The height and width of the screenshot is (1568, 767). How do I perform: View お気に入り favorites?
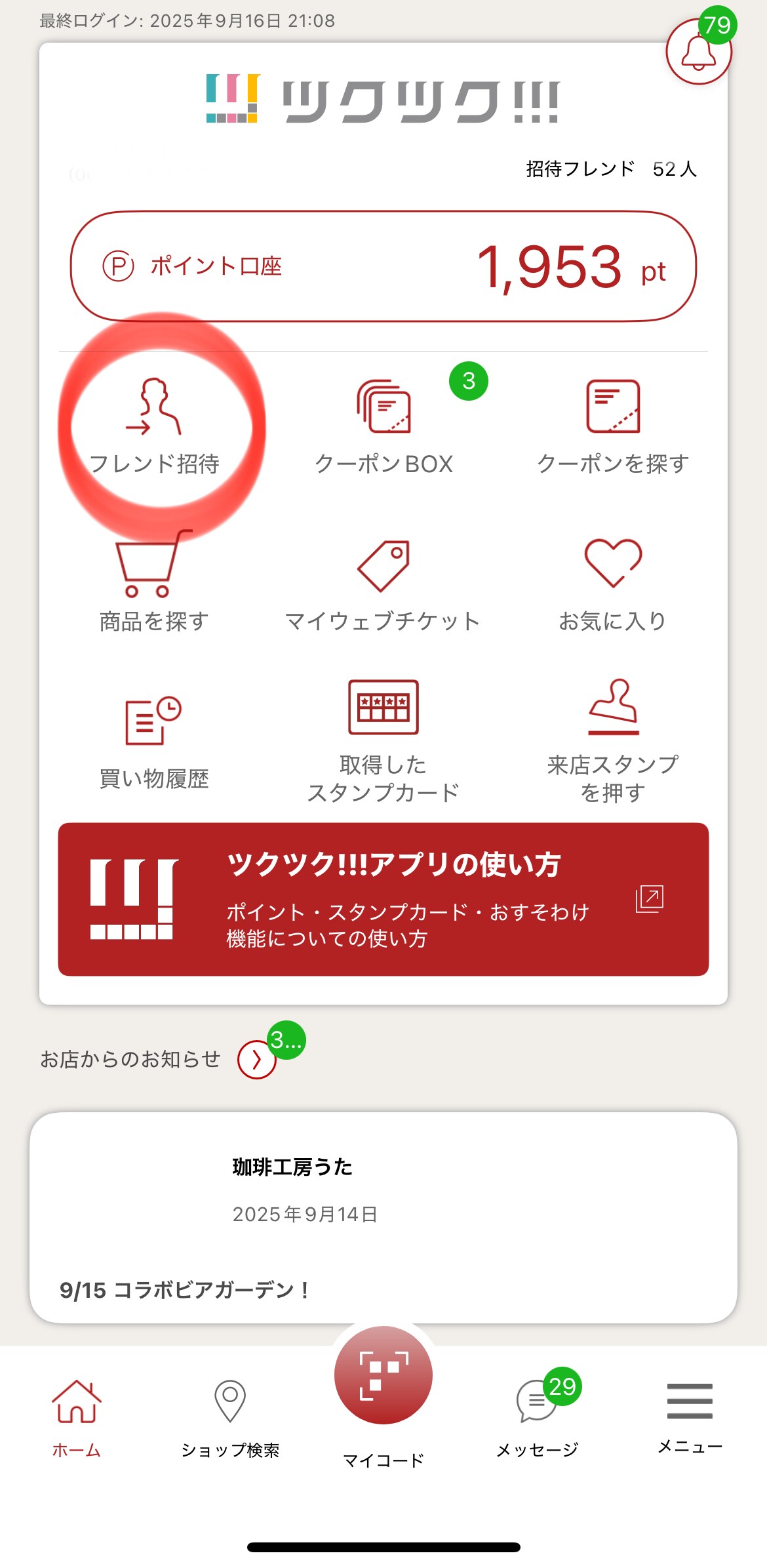click(613, 582)
